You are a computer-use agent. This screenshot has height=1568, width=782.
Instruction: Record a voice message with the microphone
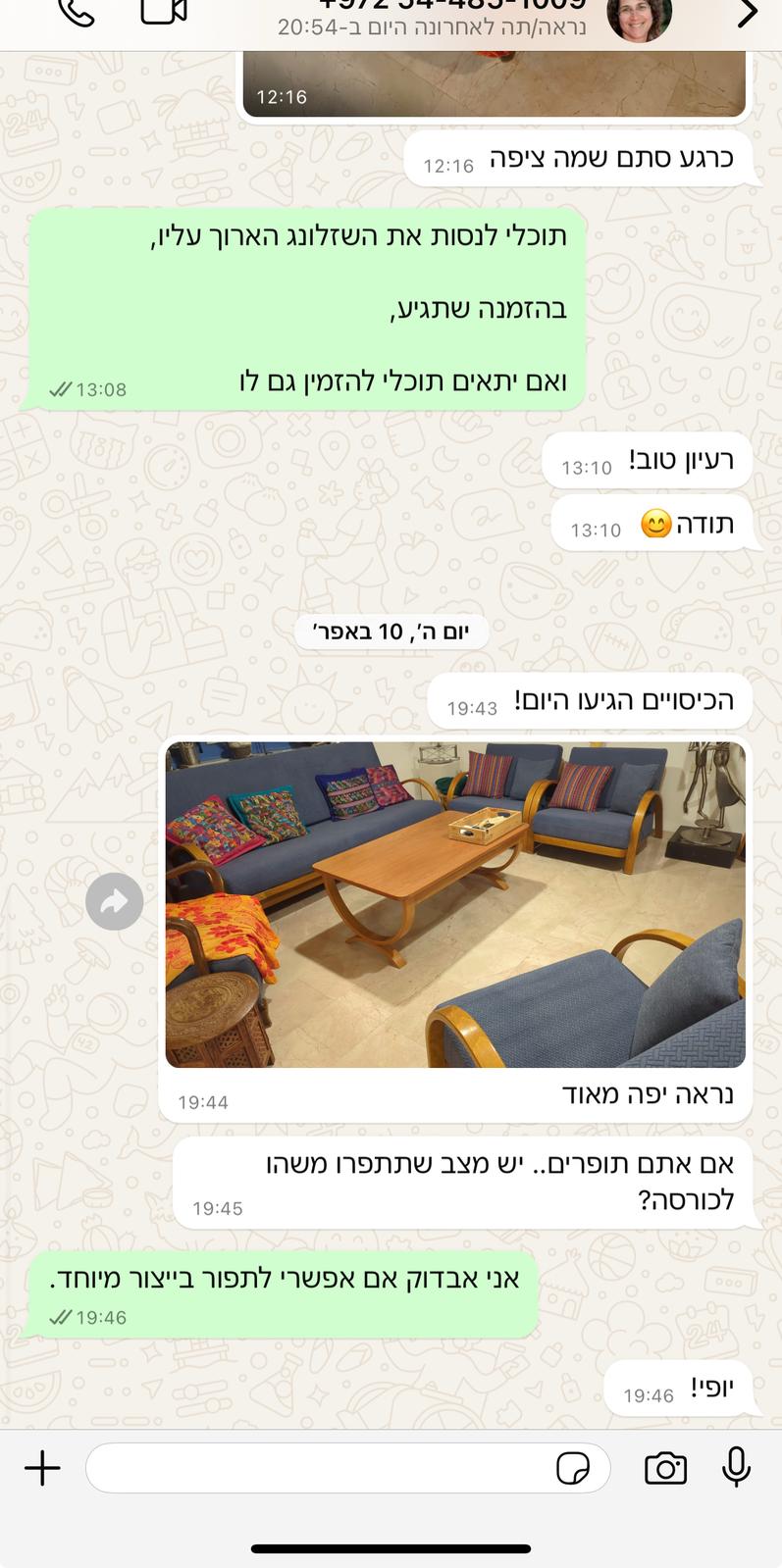point(736,1468)
